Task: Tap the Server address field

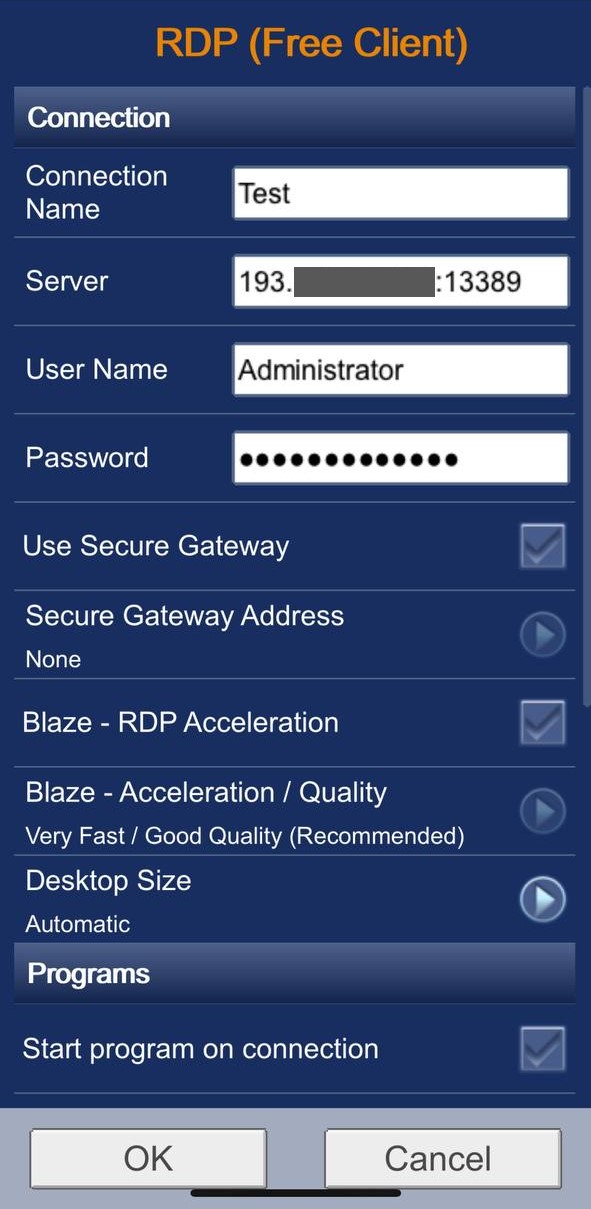Action: [400, 281]
